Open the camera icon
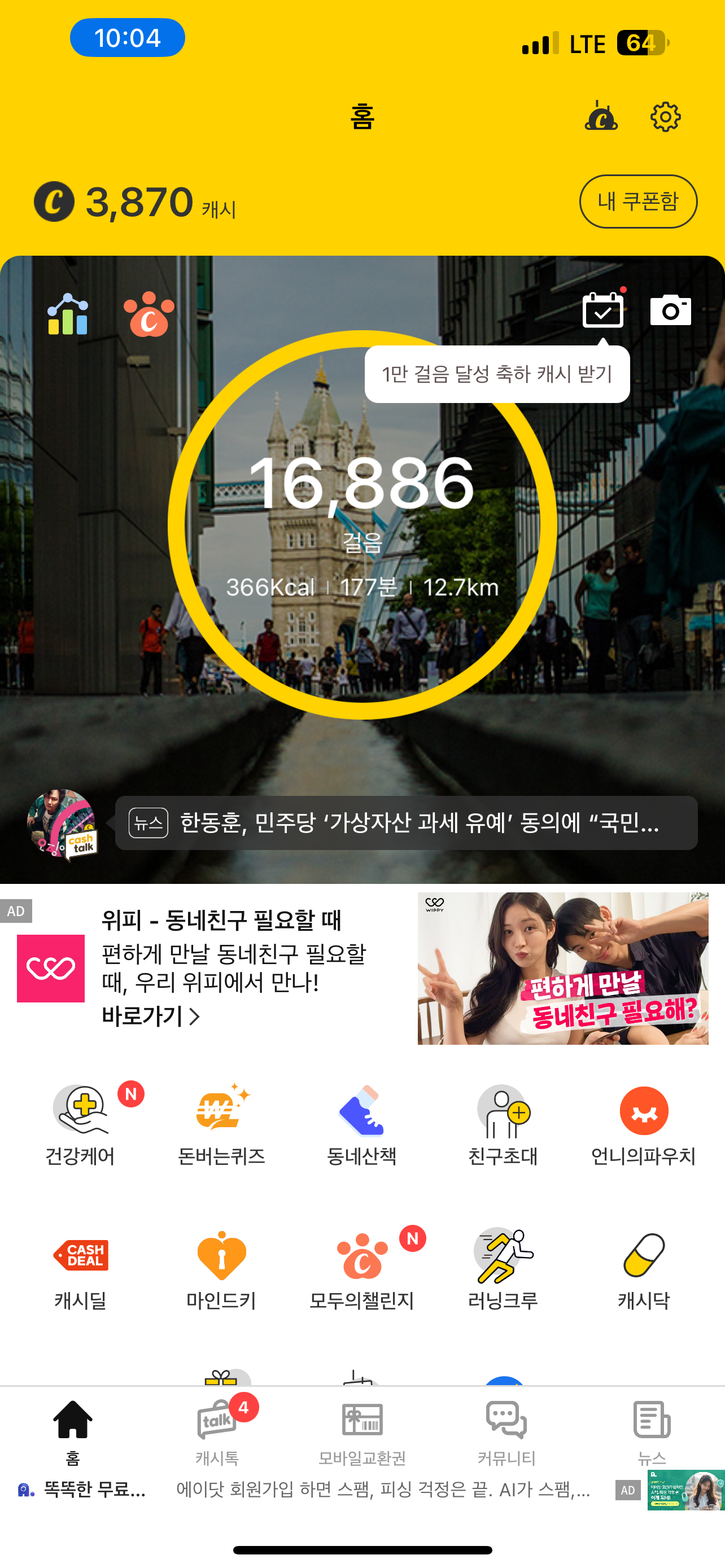This screenshot has width=725, height=1568. [670, 310]
